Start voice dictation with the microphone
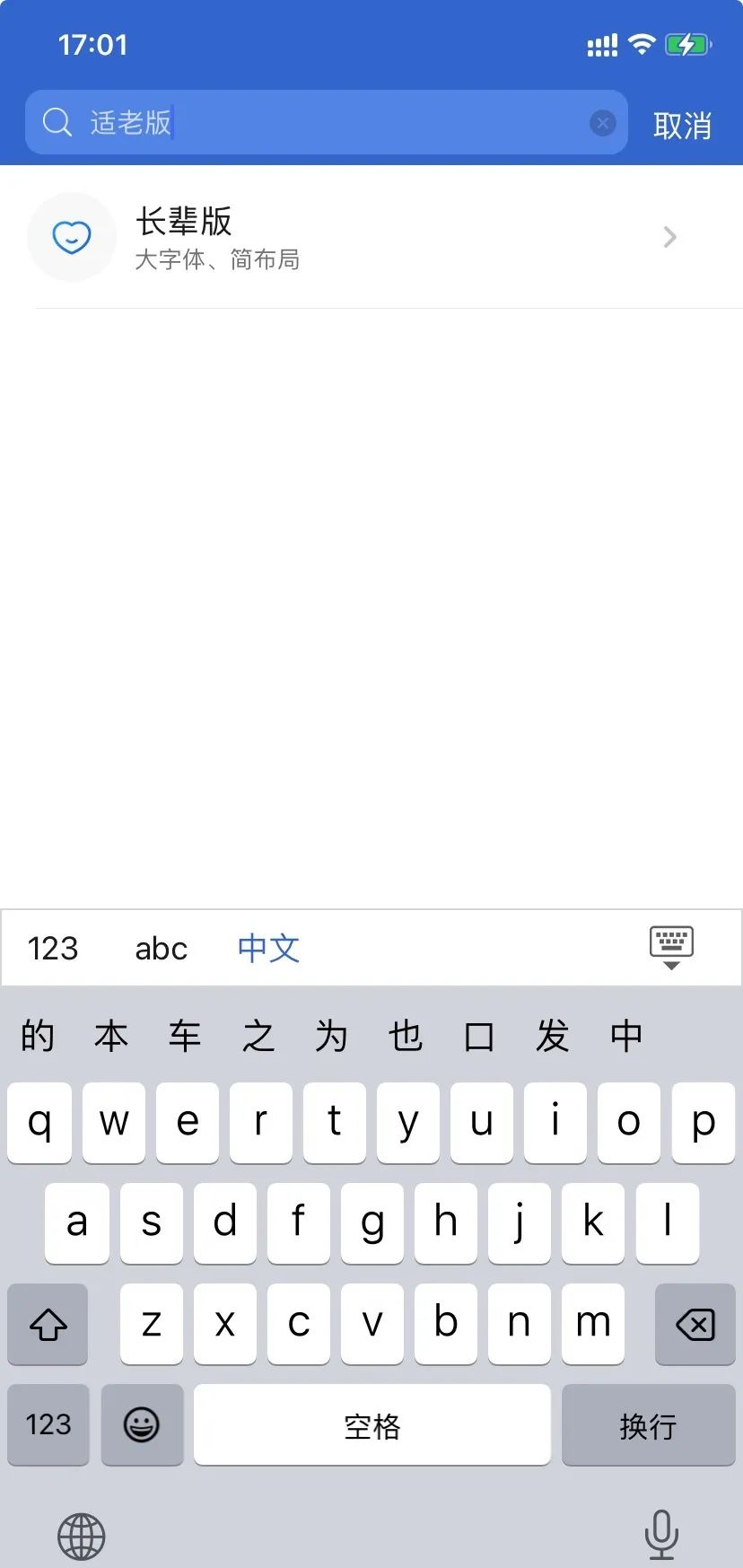 pyautogui.click(x=661, y=1534)
